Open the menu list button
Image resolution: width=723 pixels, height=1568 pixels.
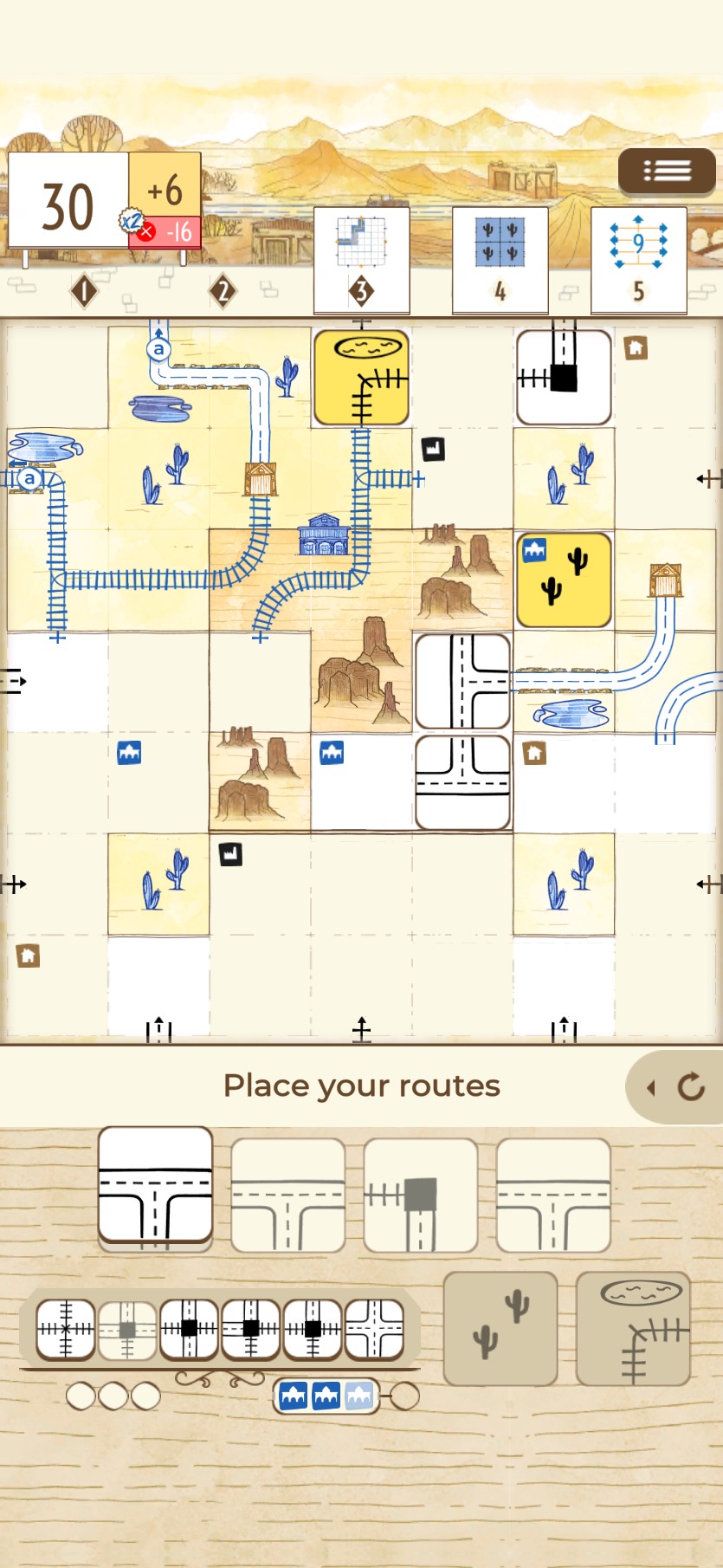point(667,172)
